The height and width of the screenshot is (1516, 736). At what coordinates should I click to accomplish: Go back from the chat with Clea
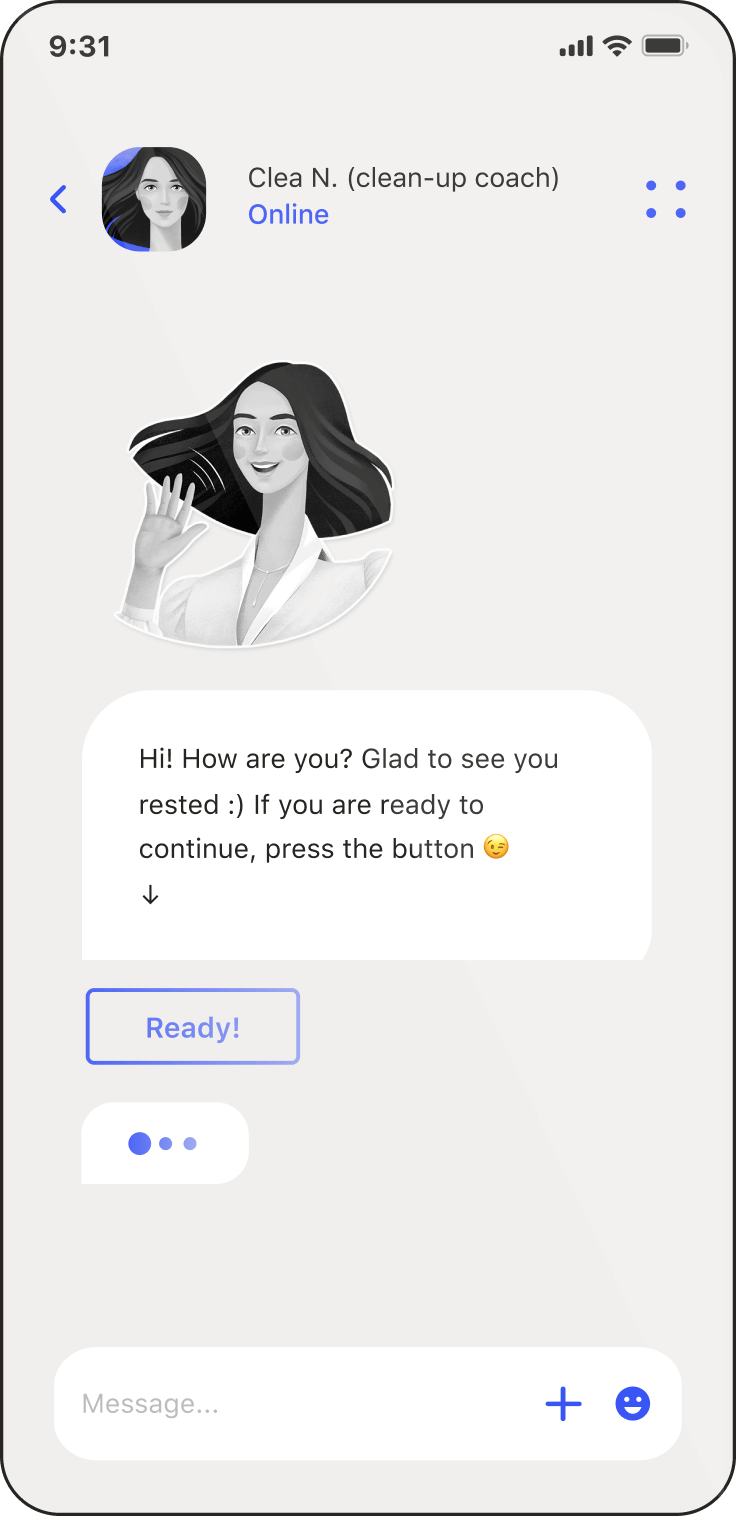[59, 200]
